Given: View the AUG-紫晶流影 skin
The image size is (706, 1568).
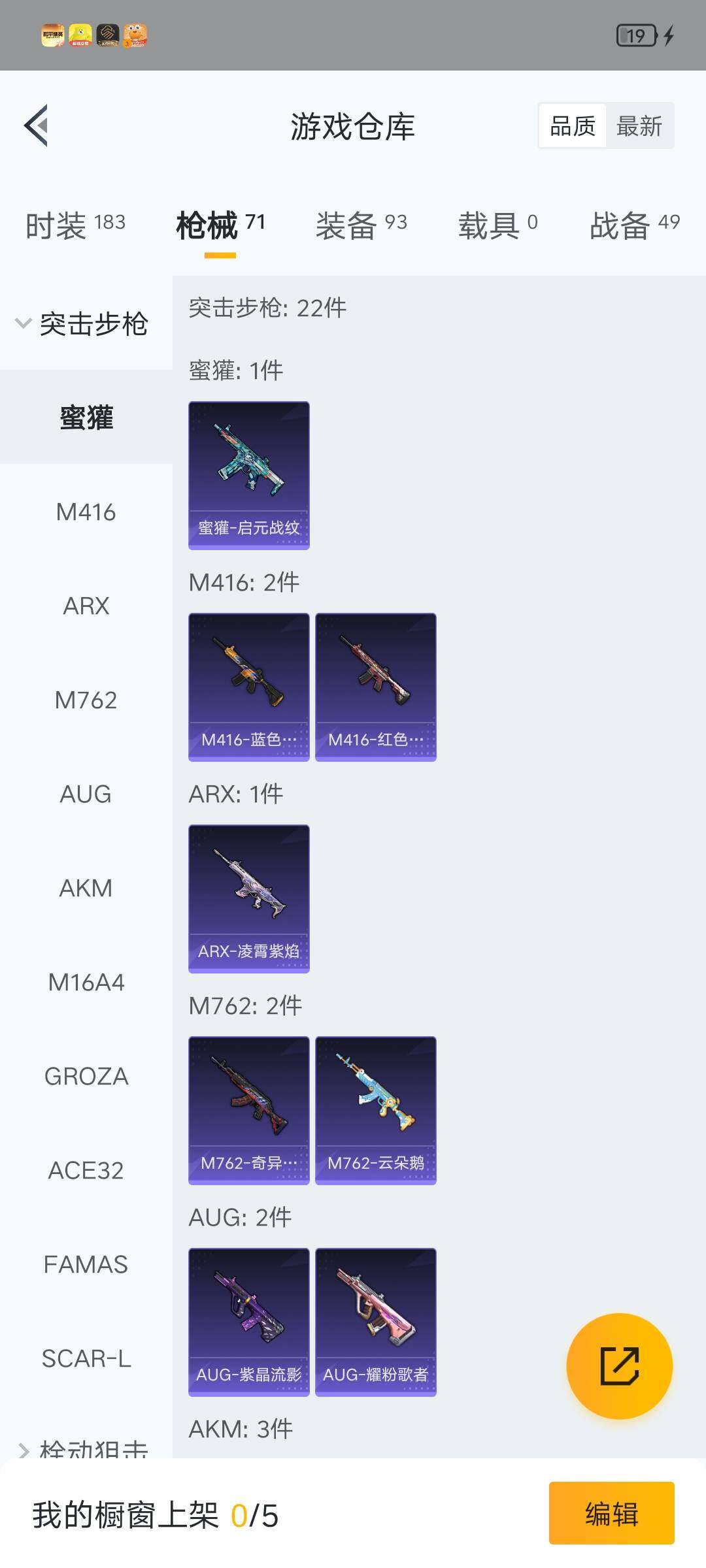Looking at the screenshot, I should (x=249, y=1322).
